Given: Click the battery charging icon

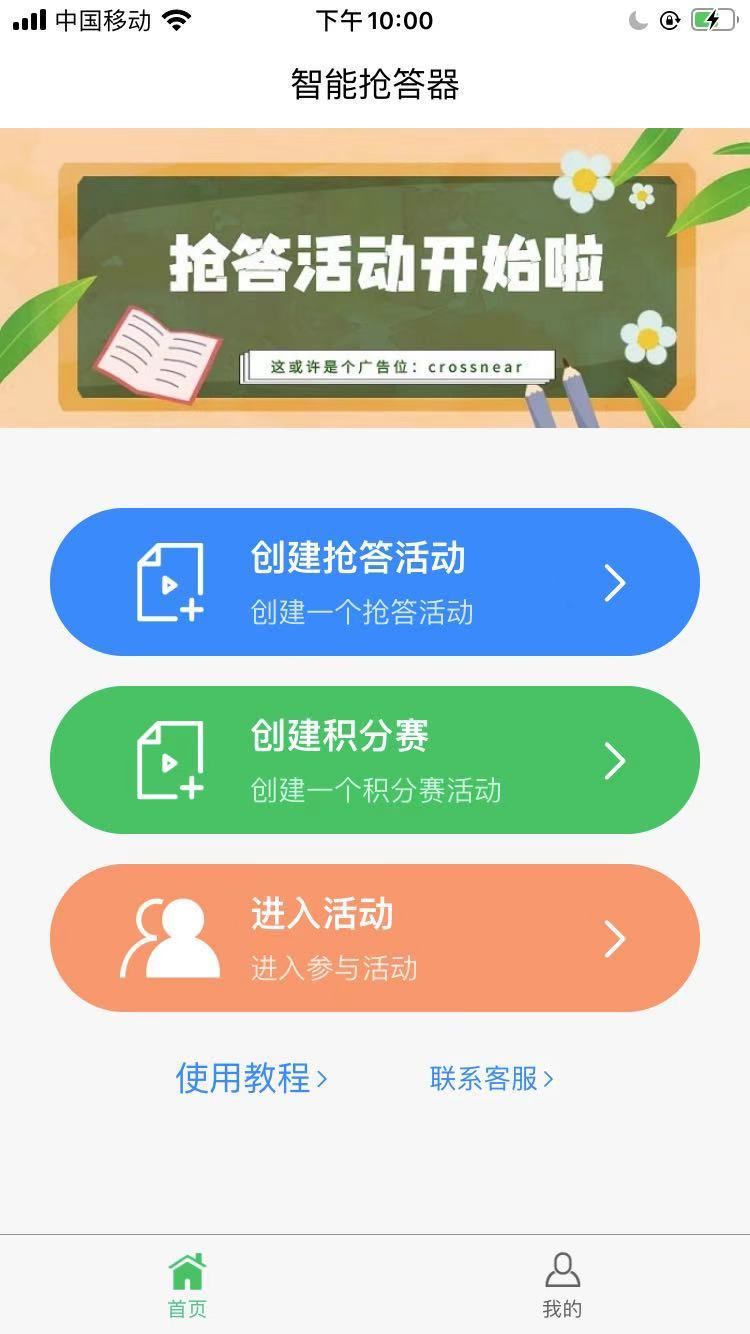Looking at the screenshot, I should click(712, 18).
